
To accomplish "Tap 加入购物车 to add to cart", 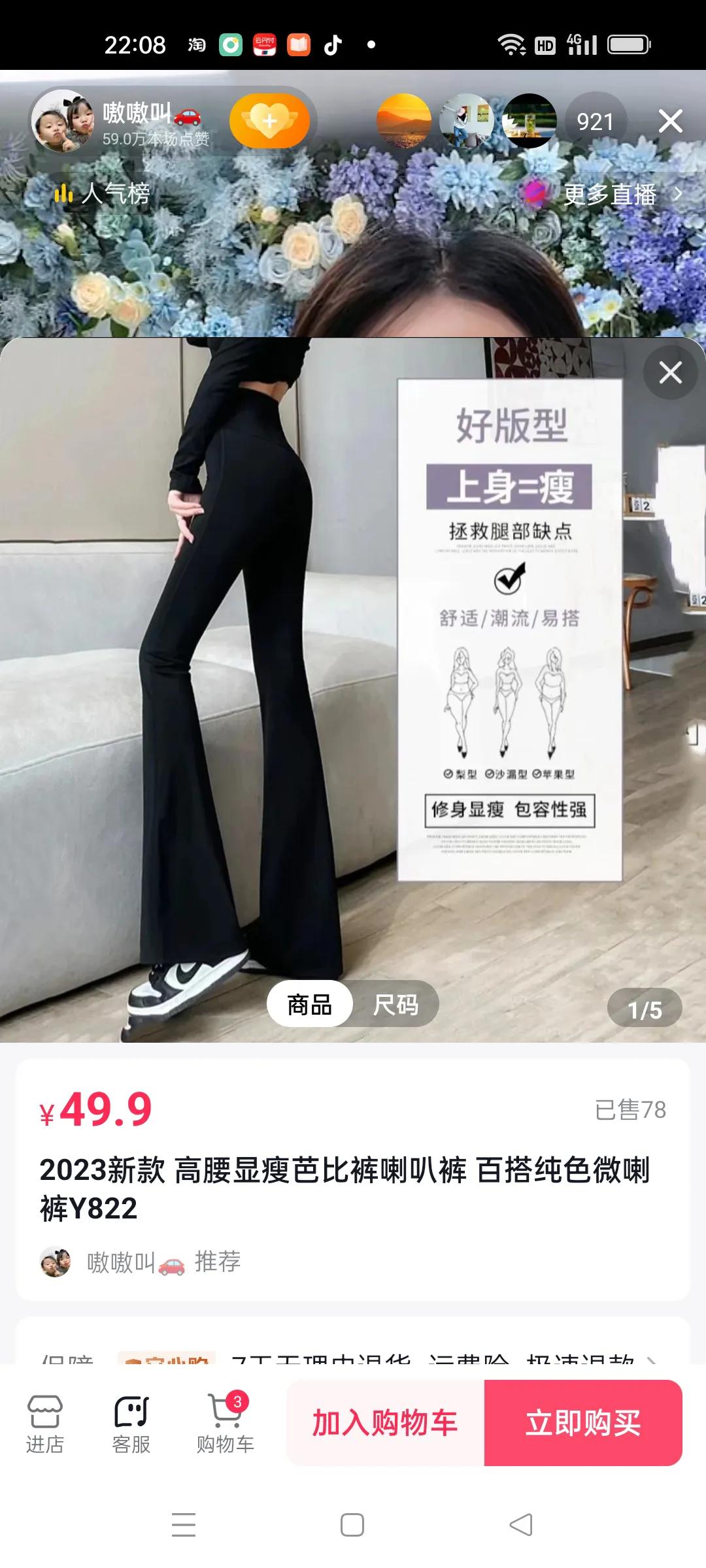I will tap(385, 1423).
